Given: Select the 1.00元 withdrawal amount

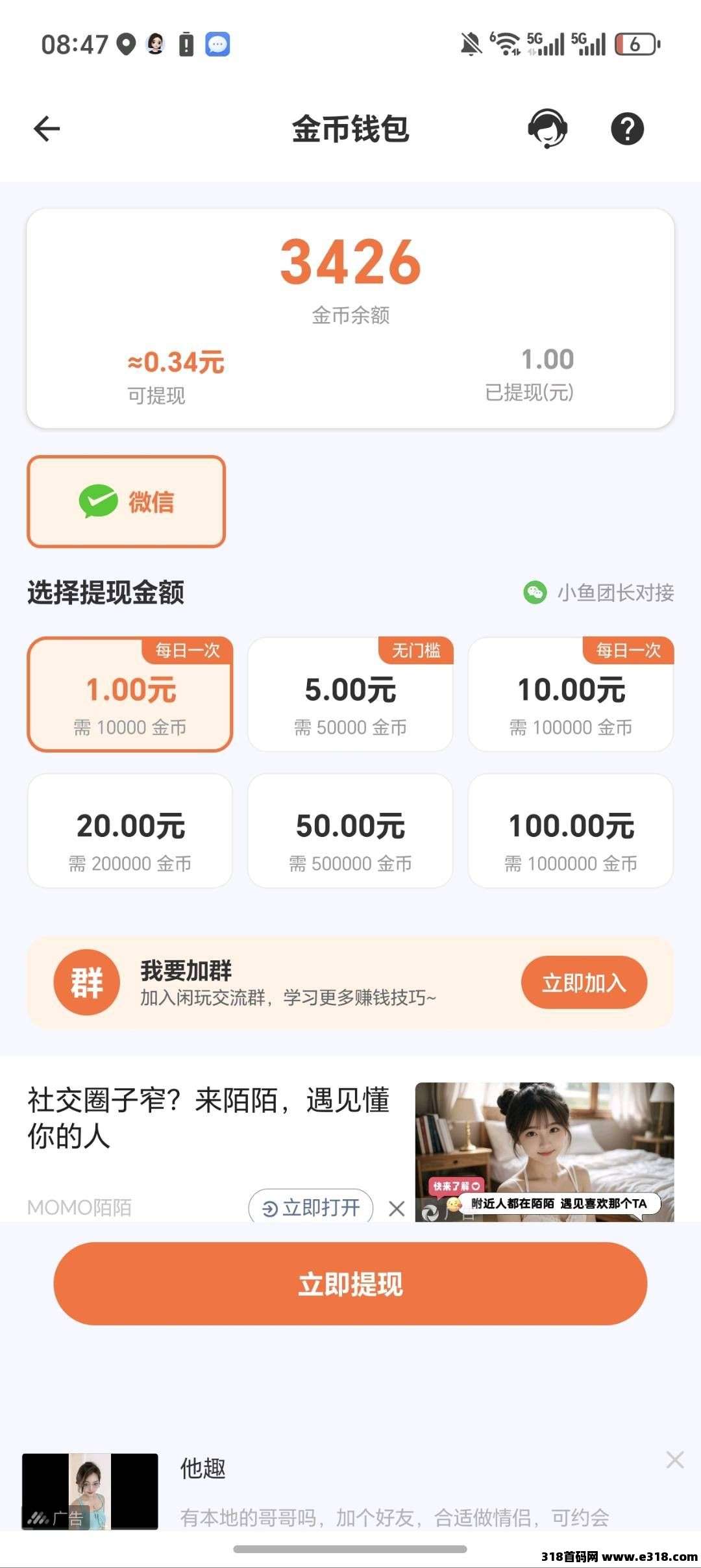Looking at the screenshot, I should 130,695.
